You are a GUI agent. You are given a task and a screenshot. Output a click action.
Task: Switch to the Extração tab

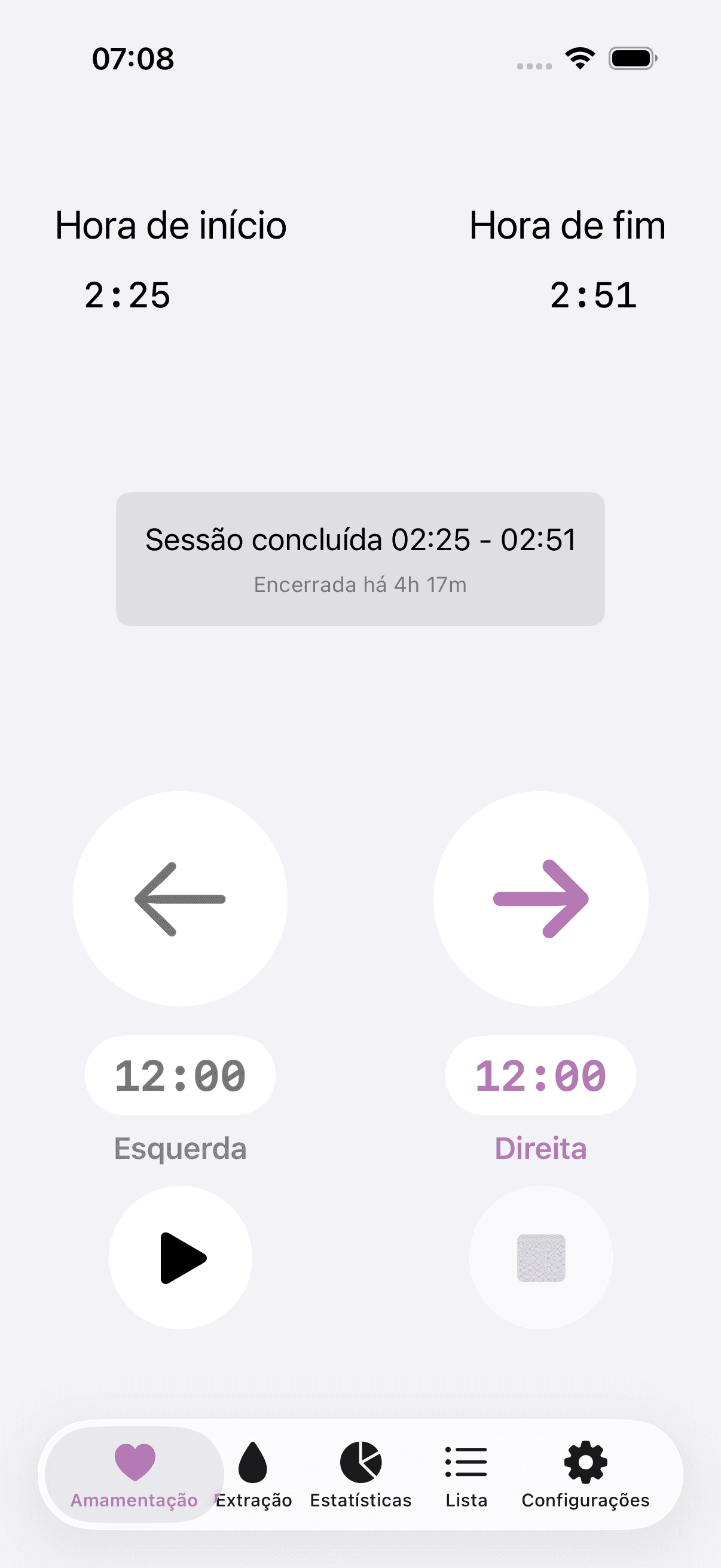click(x=253, y=1479)
